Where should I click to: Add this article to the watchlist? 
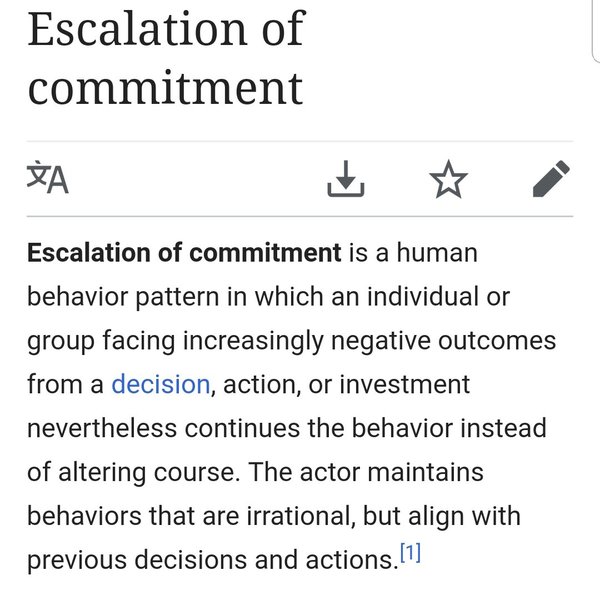pos(448,181)
